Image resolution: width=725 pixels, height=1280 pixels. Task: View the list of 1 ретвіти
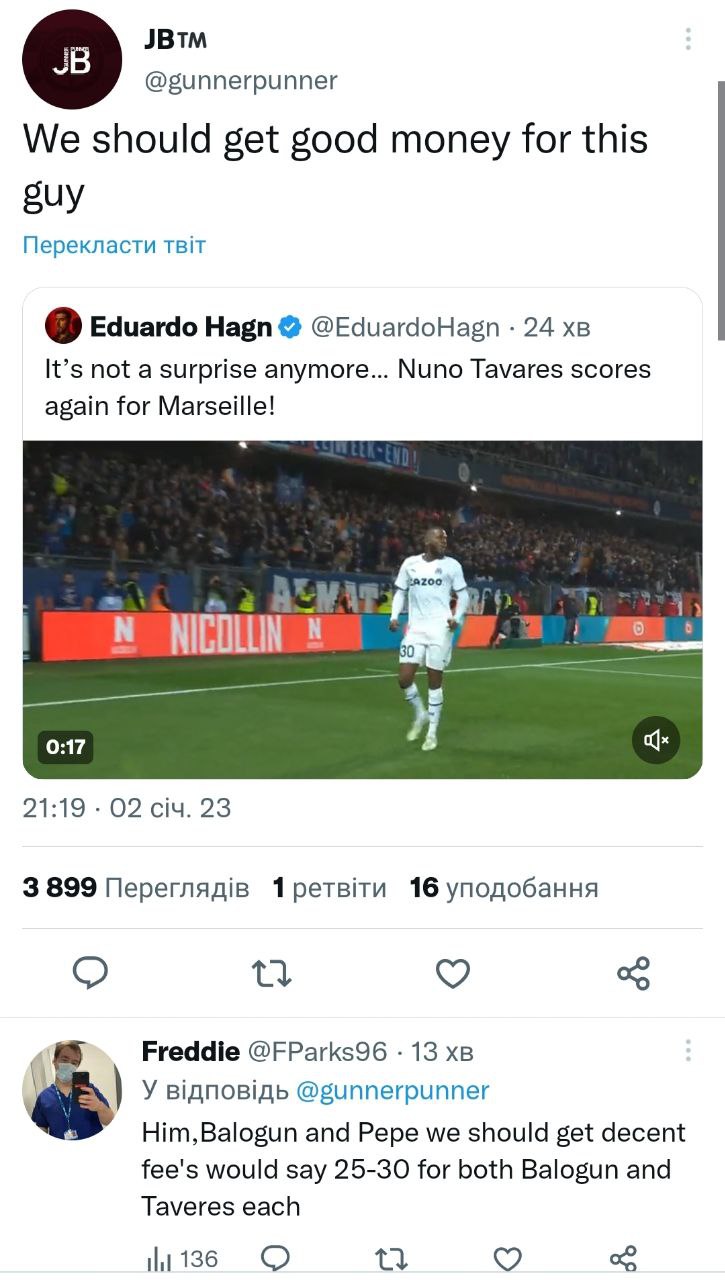[x=329, y=888]
